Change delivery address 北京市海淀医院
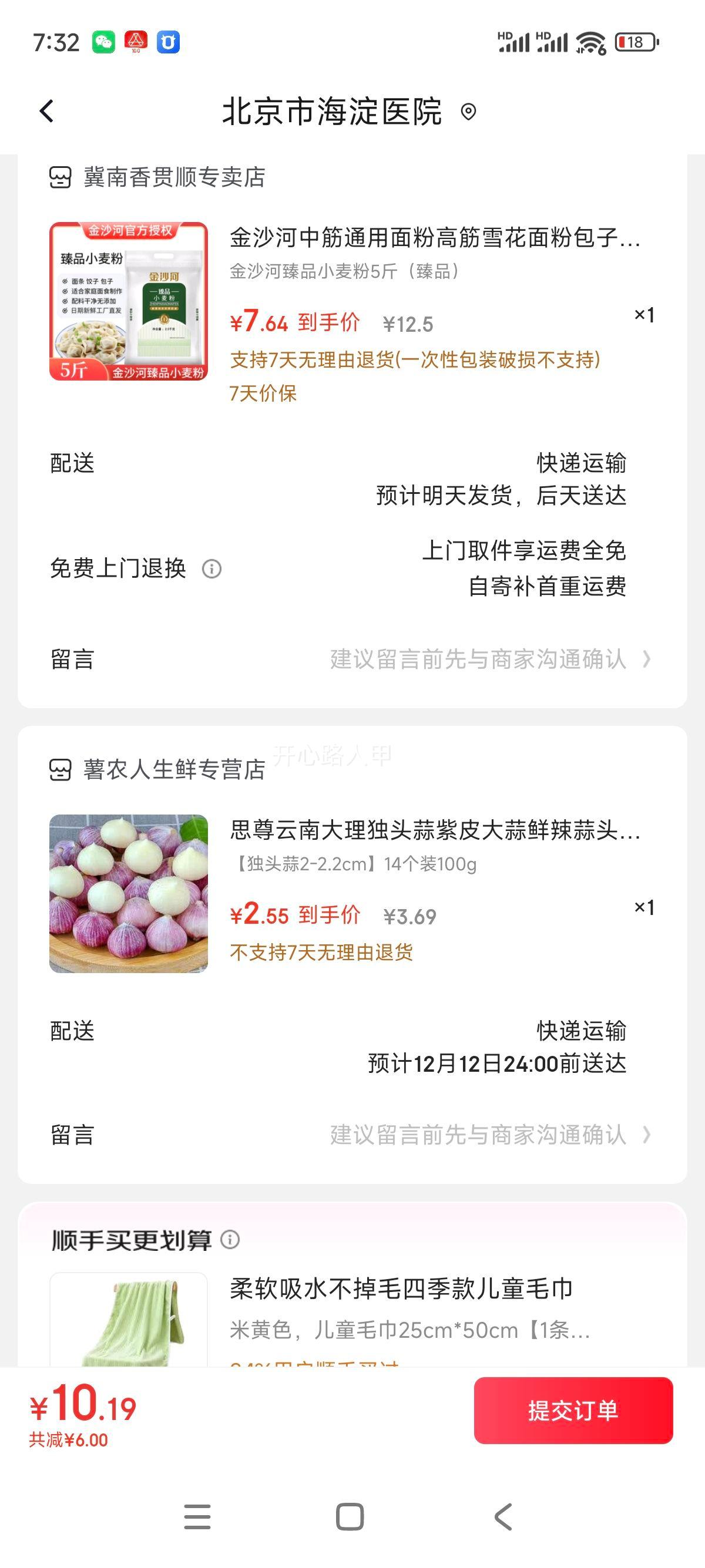Viewport: 705px width, 1568px height. click(x=348, y=112)
